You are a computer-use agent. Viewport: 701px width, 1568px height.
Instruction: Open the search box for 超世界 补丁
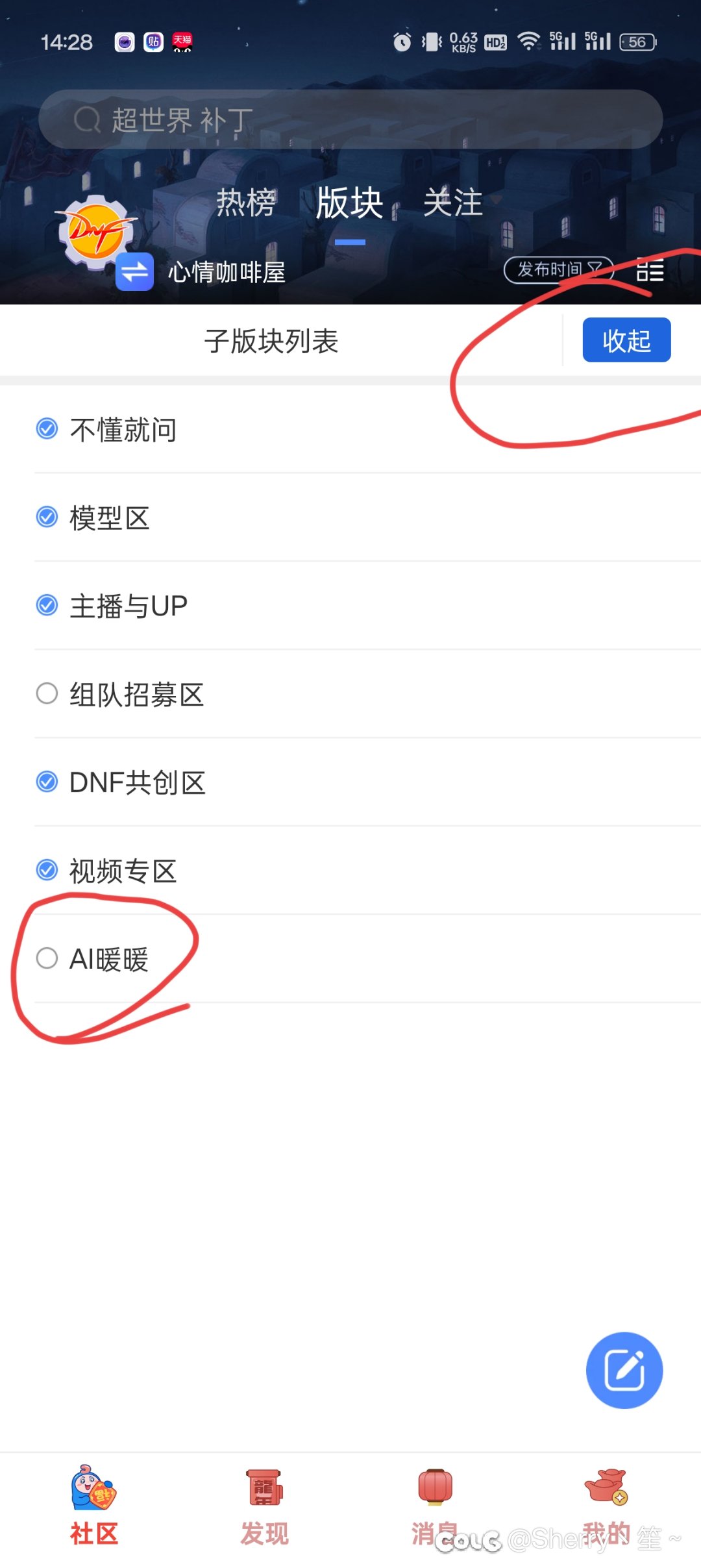click(350, 119)
